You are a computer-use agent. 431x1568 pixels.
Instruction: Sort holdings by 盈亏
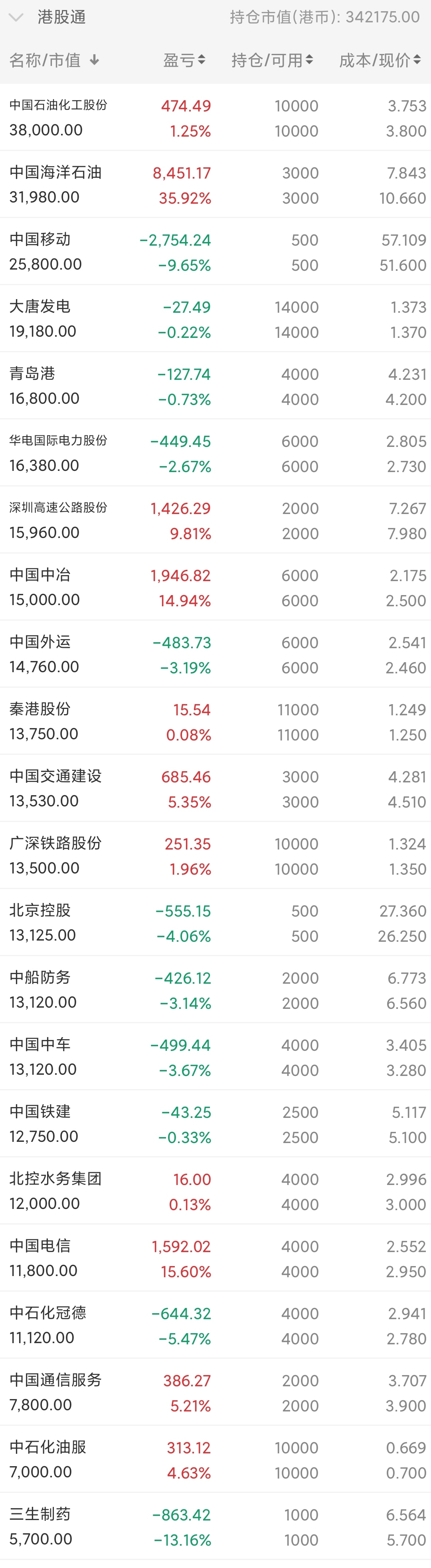[x=184, y=60]
